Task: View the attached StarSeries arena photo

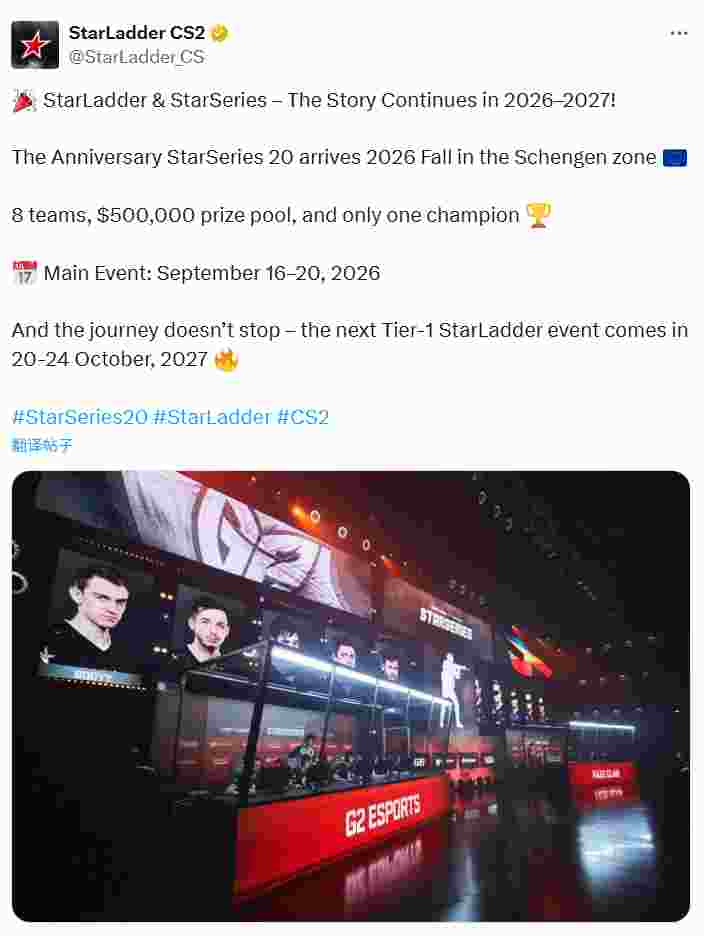Action: point(351,695)
